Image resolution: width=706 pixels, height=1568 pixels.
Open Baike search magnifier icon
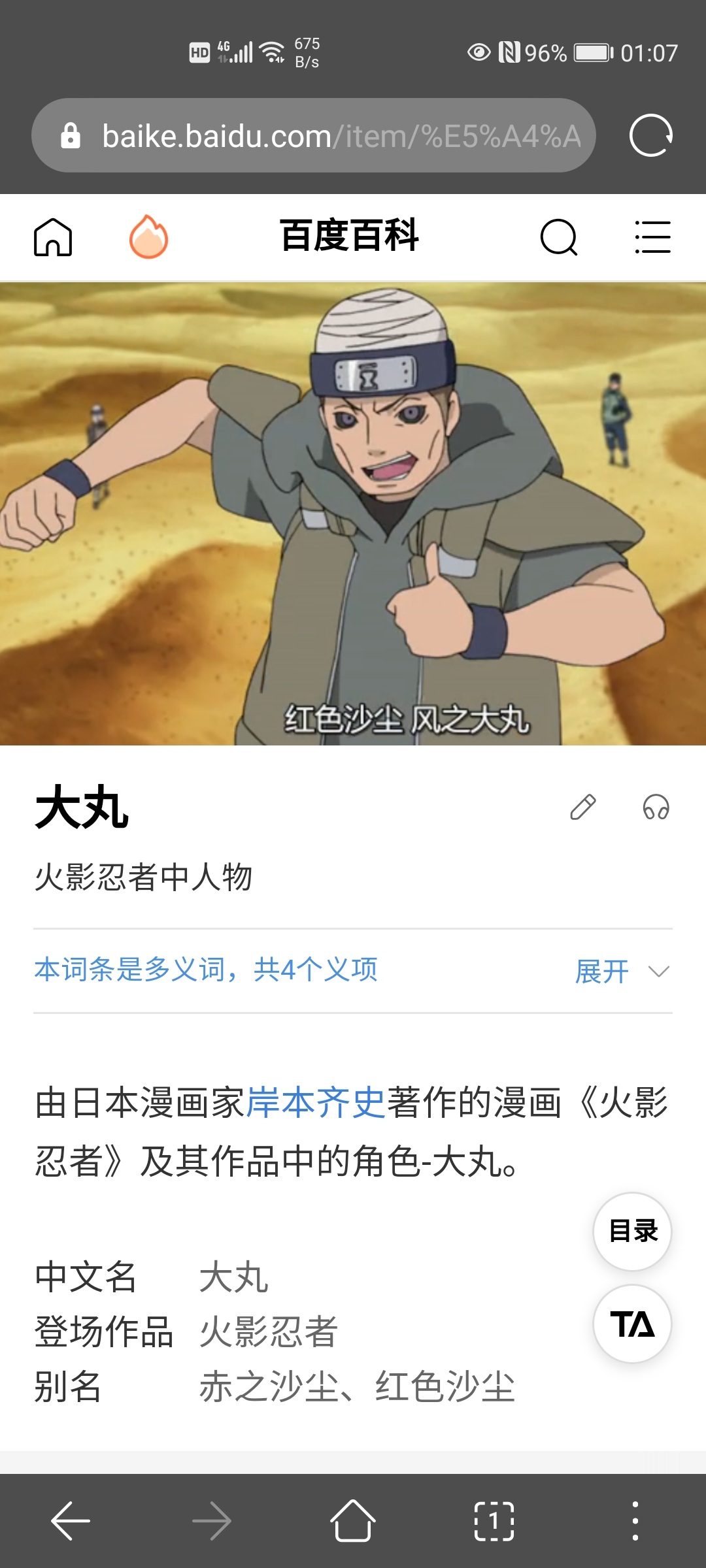559,237
